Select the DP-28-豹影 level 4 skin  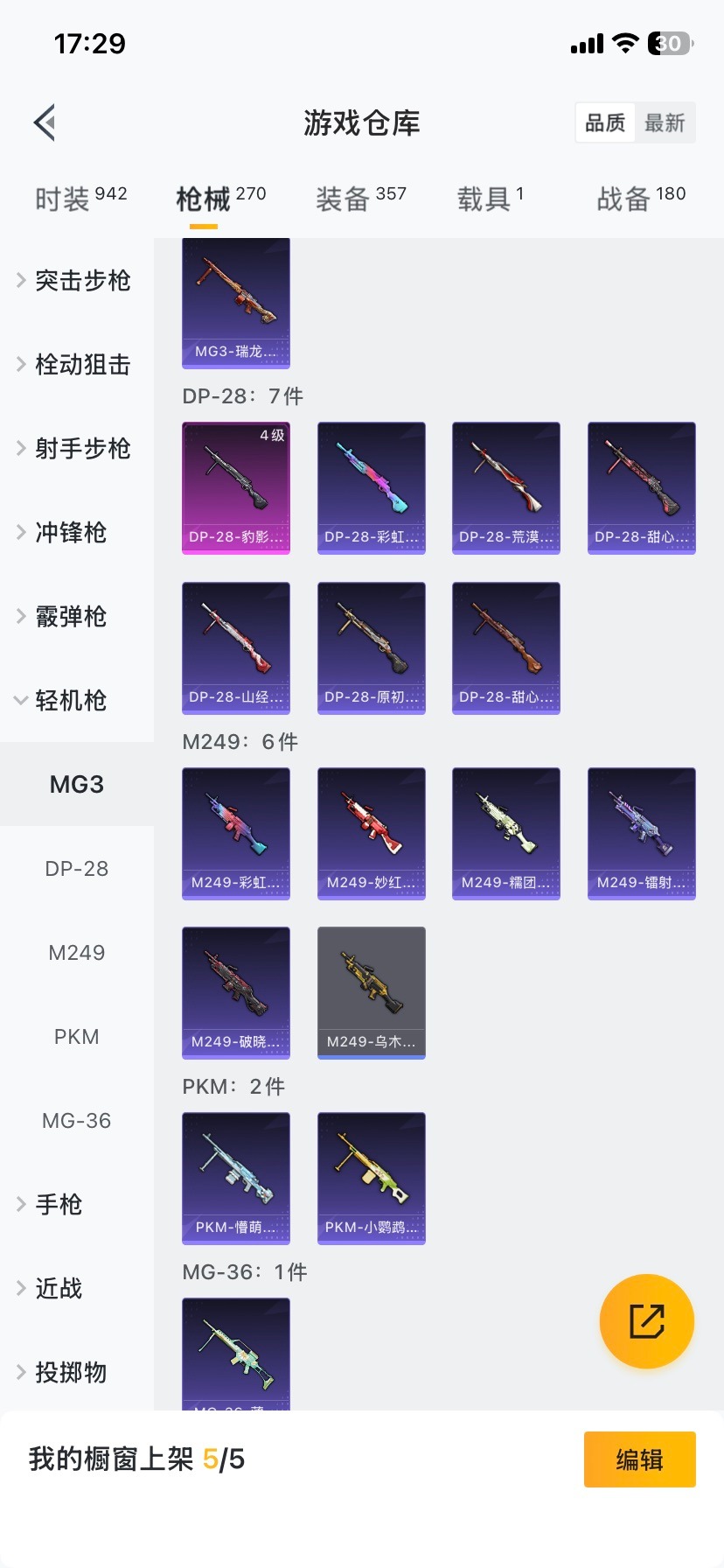(x=235, y=487)
